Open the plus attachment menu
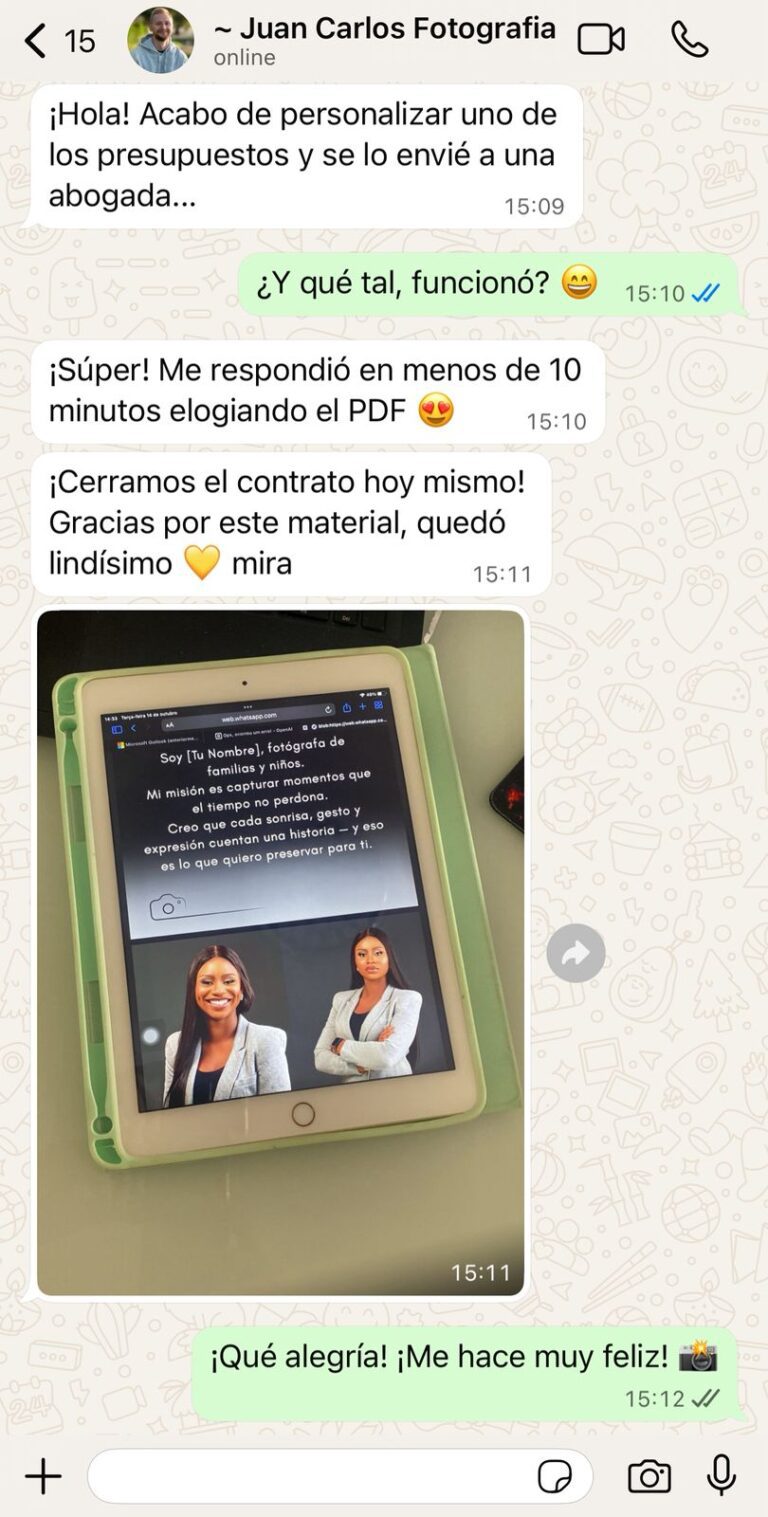This screenshot has height=1517, width=768. [x=43, y=1476]
